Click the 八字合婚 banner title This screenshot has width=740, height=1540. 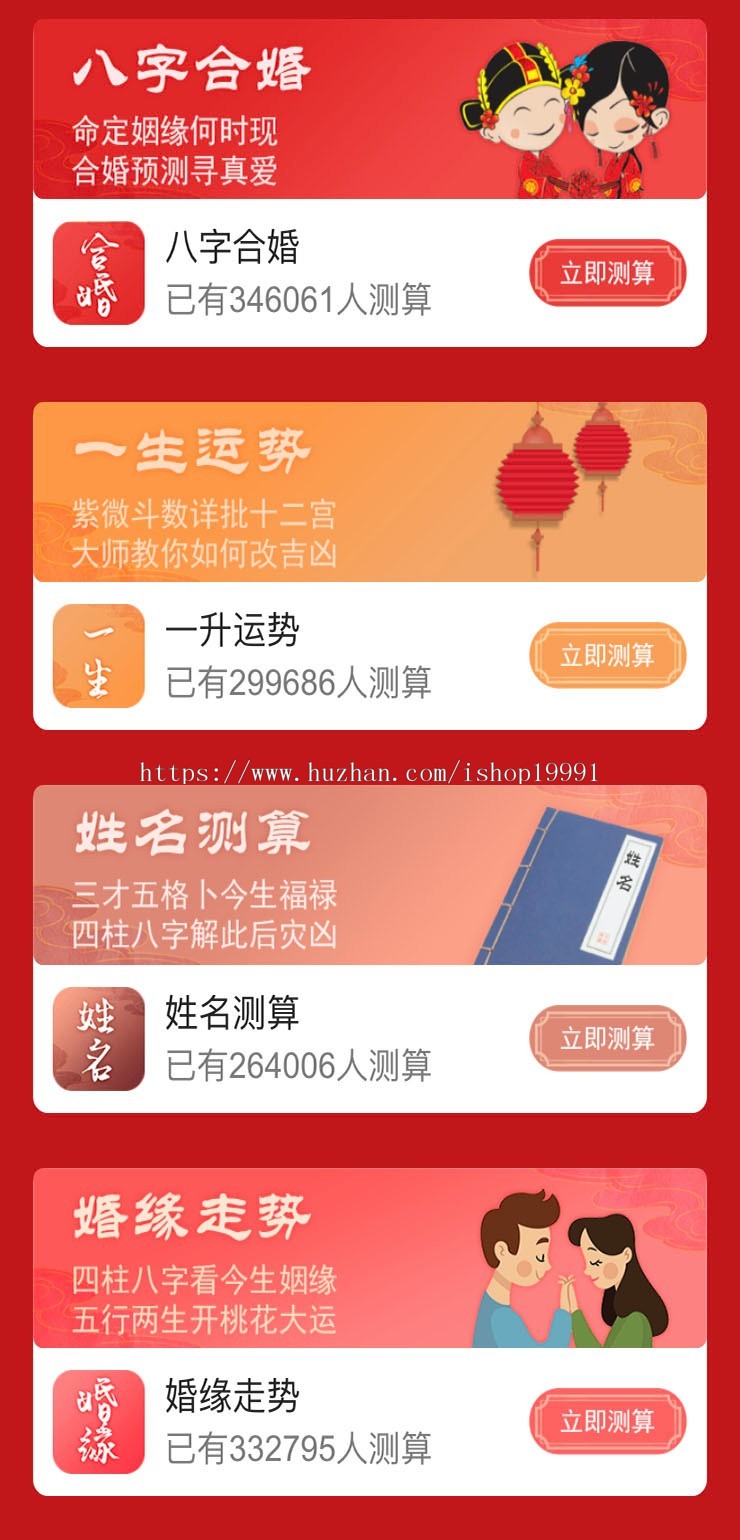point(195,68)
